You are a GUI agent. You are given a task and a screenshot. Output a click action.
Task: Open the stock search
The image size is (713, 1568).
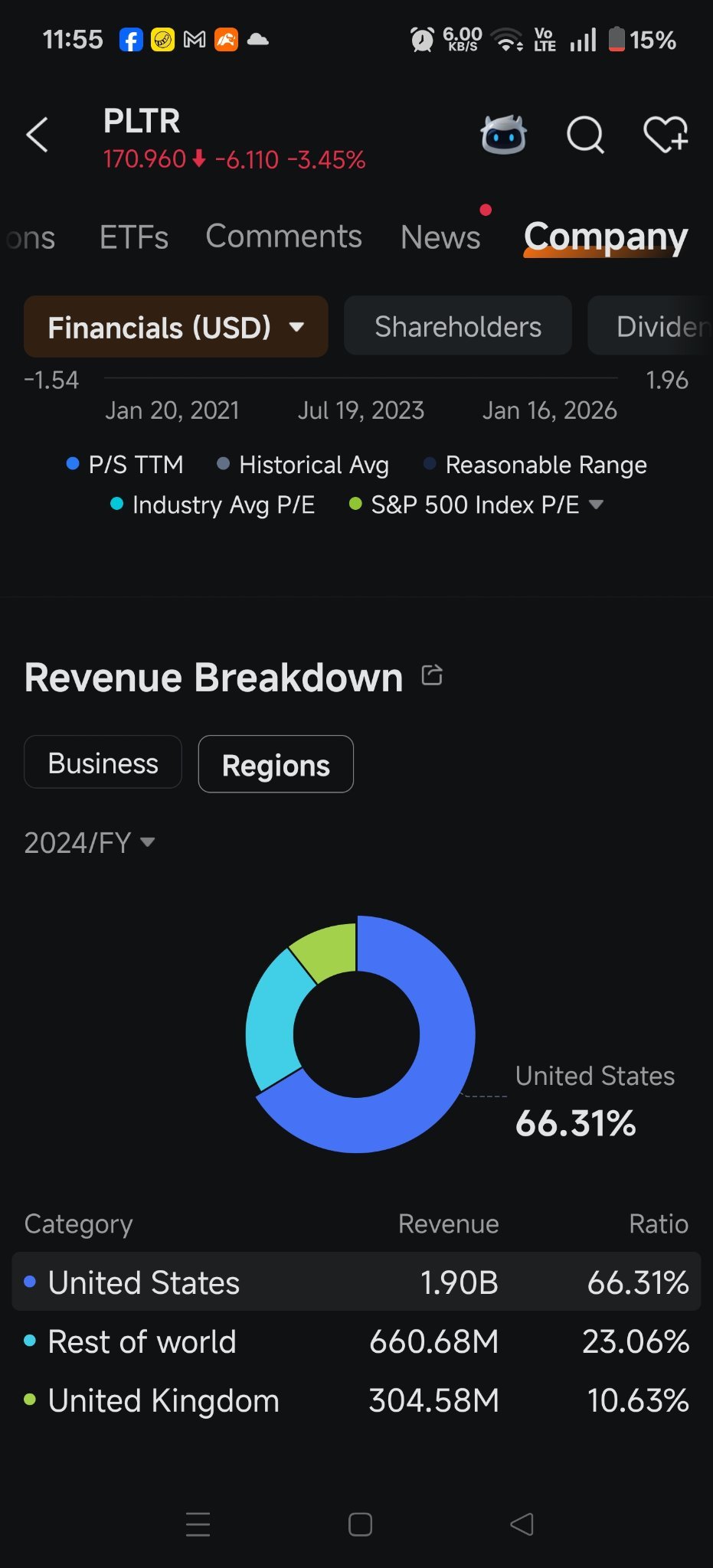pyautogui.click(x=586, y=135)
